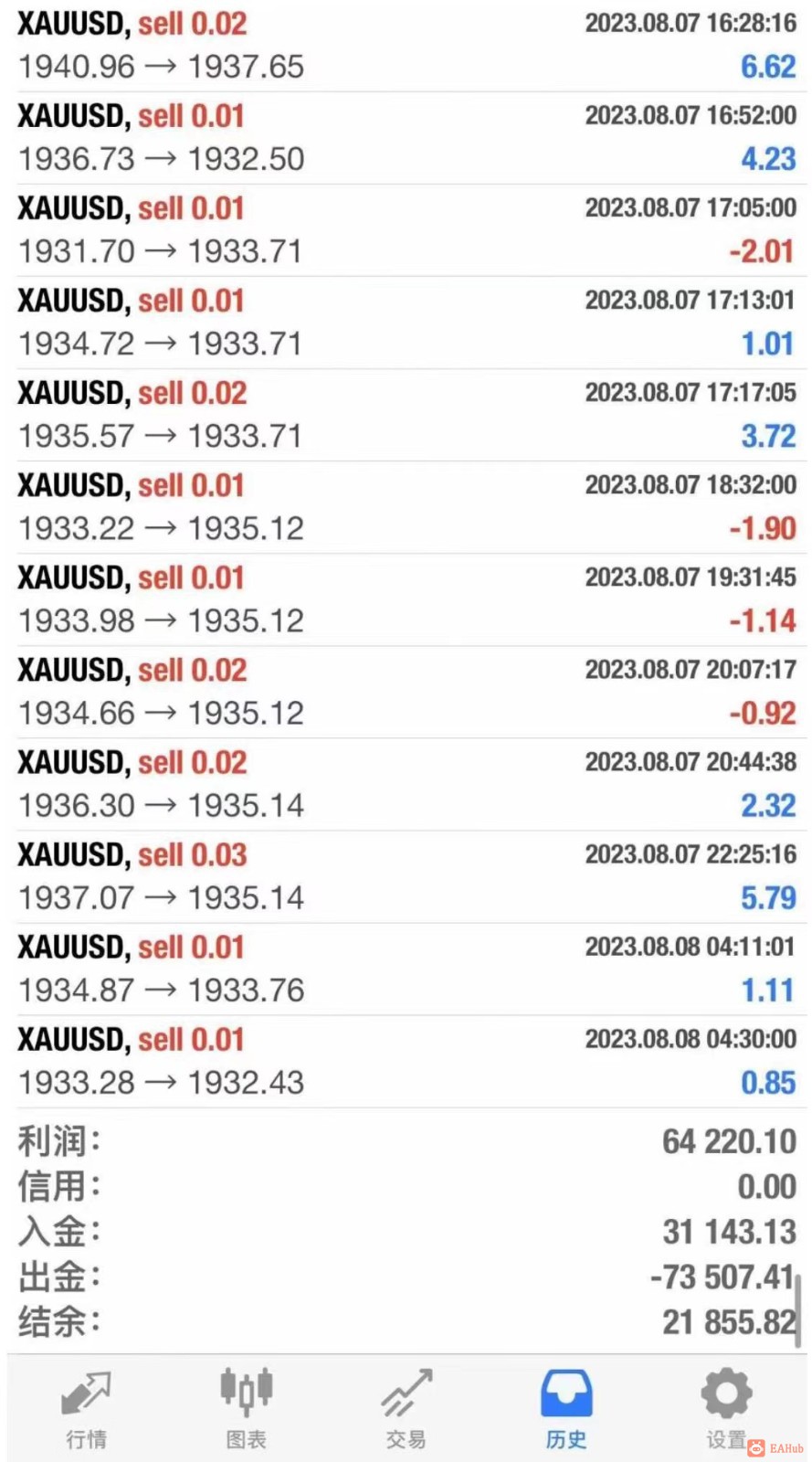Tap the trade closed at 17:13:01
Viewport: 812px width, 1462px height.
tap(406, 323)
